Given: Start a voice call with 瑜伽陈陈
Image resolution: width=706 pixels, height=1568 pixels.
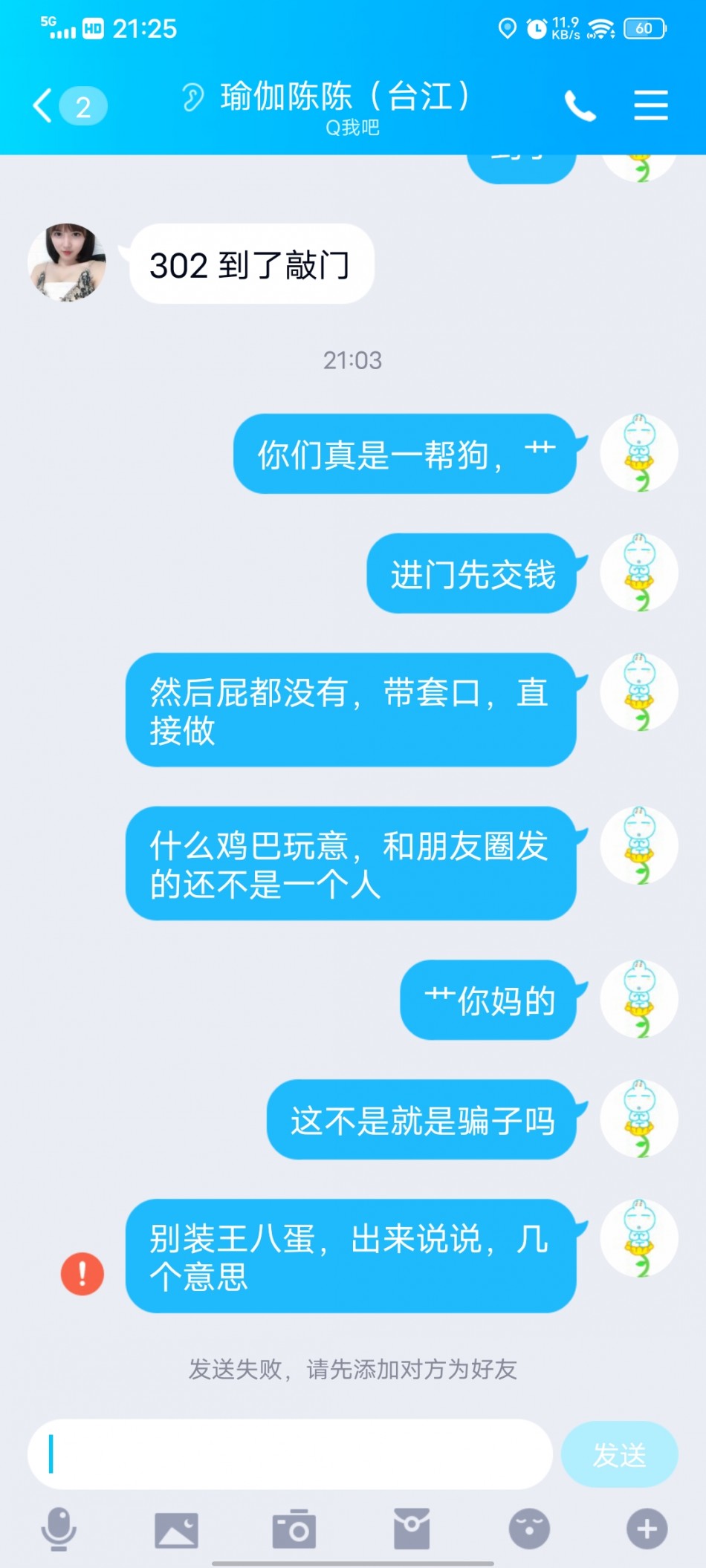Looking at the screenshot, I should pyautogui.click(x=580, y=105).
